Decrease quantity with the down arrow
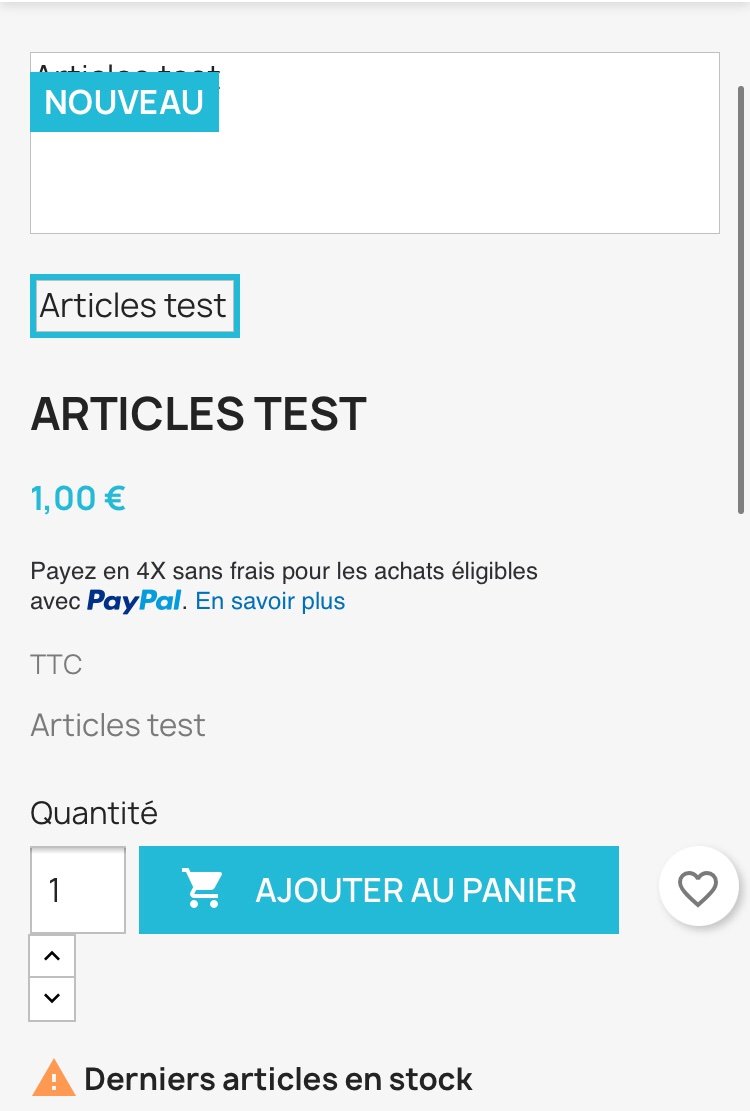750x1111 pixels. click(52, 998)
